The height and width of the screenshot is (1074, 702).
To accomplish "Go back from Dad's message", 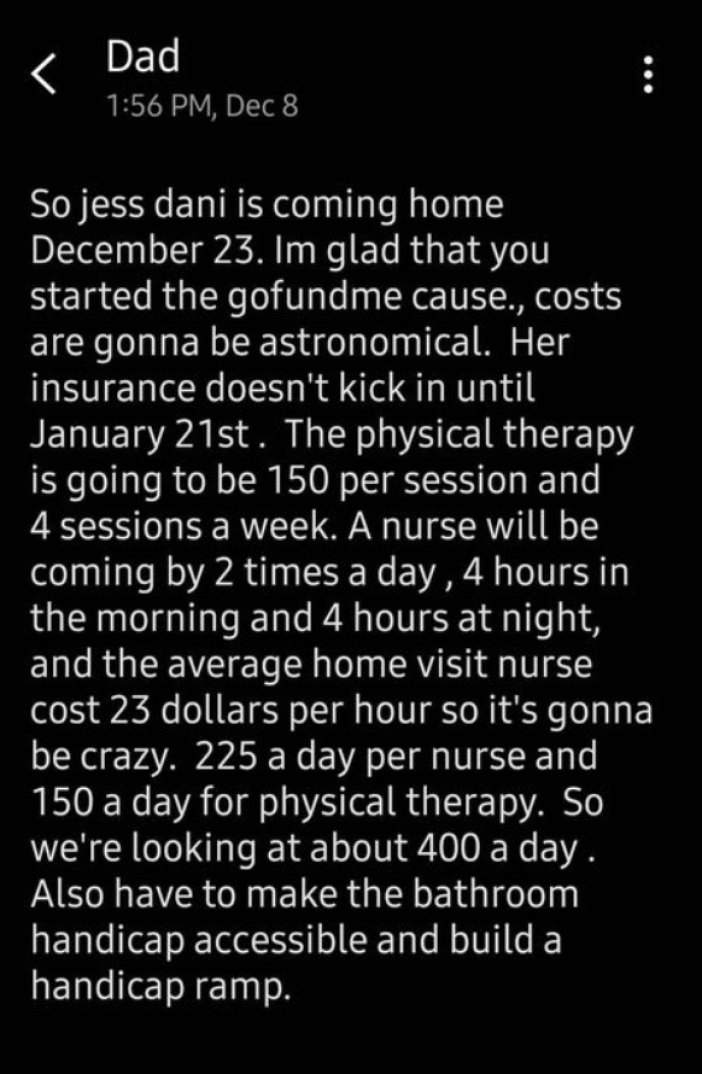I will [45, 75].
